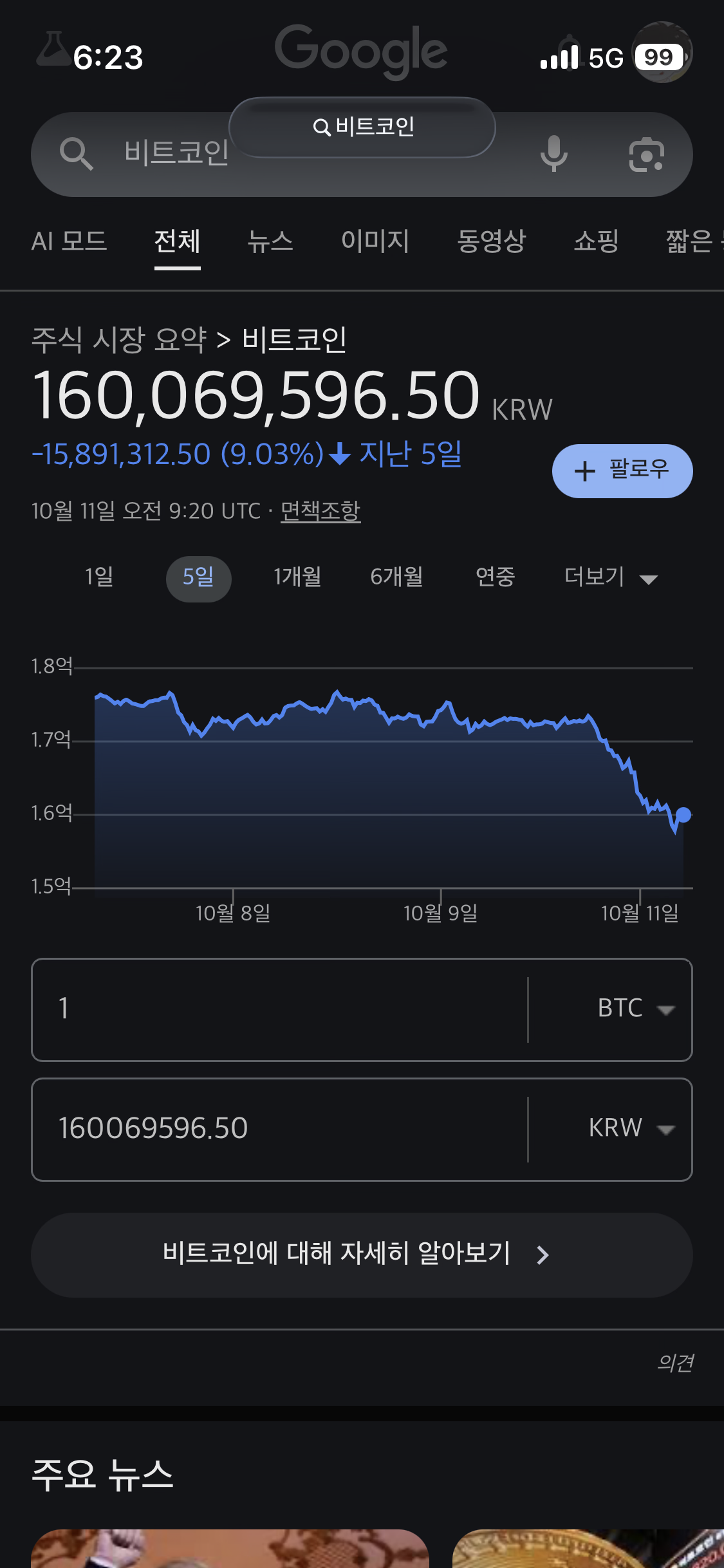Viewport: 724px width, 1568px height.
Task: Select the 1일 chart range
Action: pos(99,577)
